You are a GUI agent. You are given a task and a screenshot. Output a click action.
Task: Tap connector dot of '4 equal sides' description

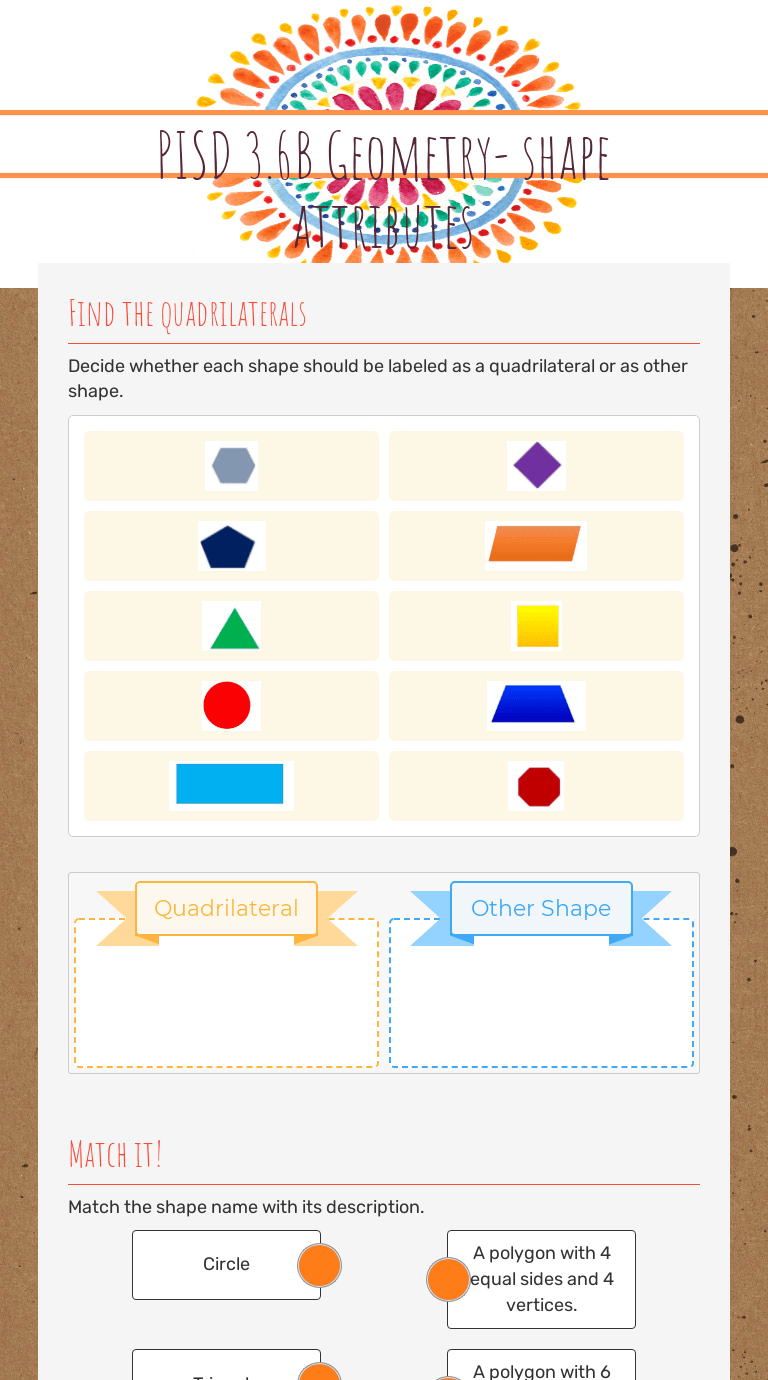448,1279
